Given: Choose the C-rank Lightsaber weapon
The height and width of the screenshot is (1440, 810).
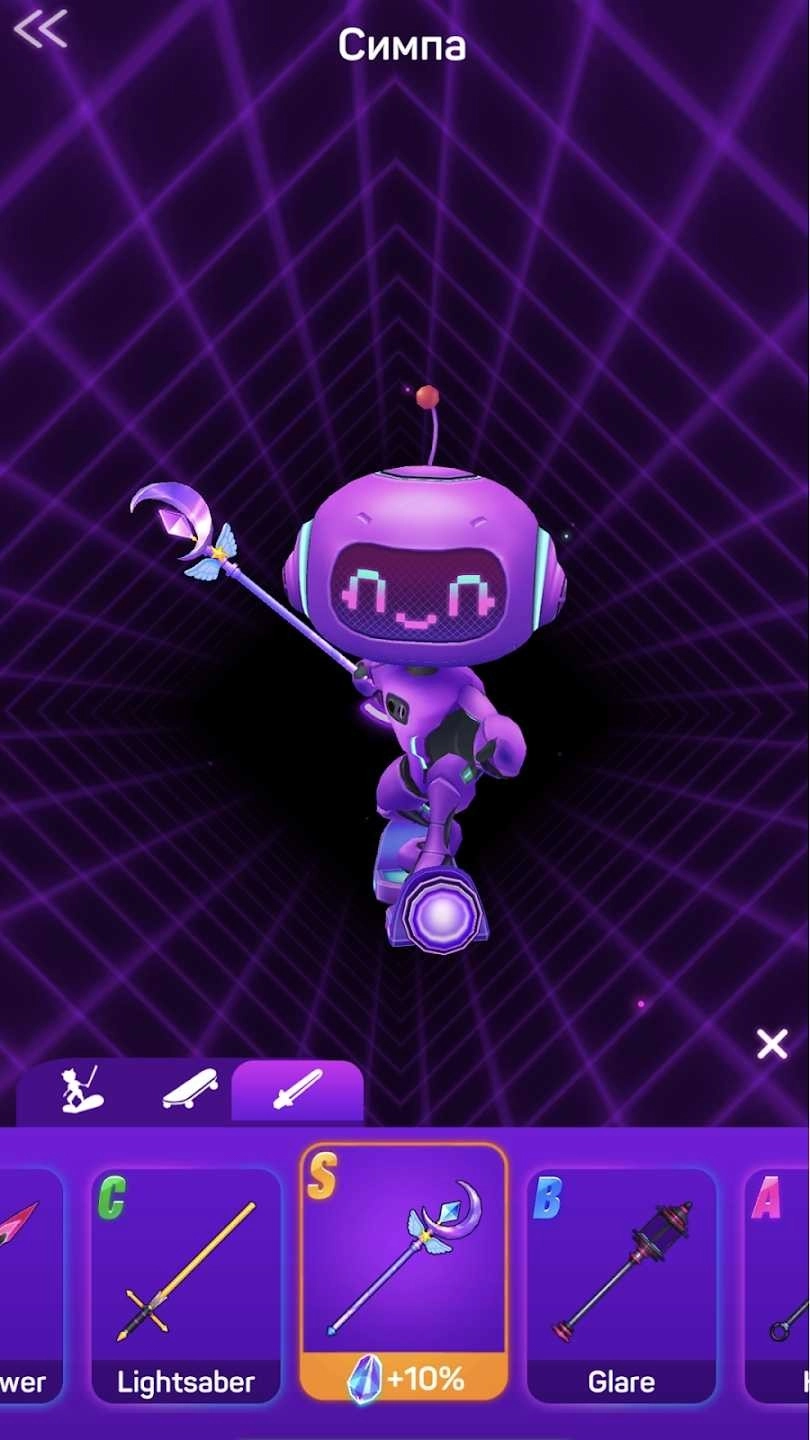Looking at the screenshot, I should (186, 1285).
